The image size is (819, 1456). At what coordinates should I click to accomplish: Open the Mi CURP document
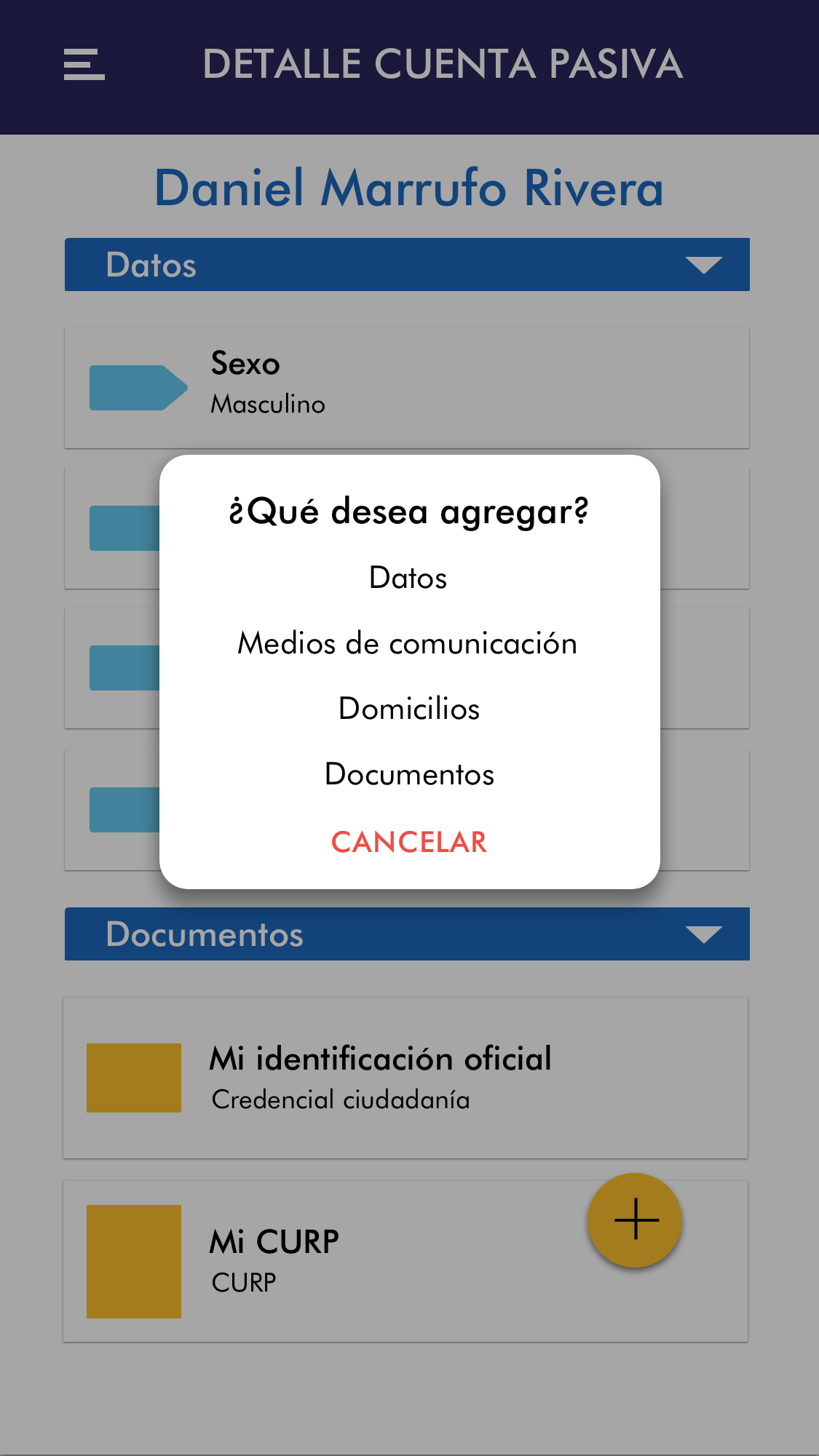point(328,1261)
